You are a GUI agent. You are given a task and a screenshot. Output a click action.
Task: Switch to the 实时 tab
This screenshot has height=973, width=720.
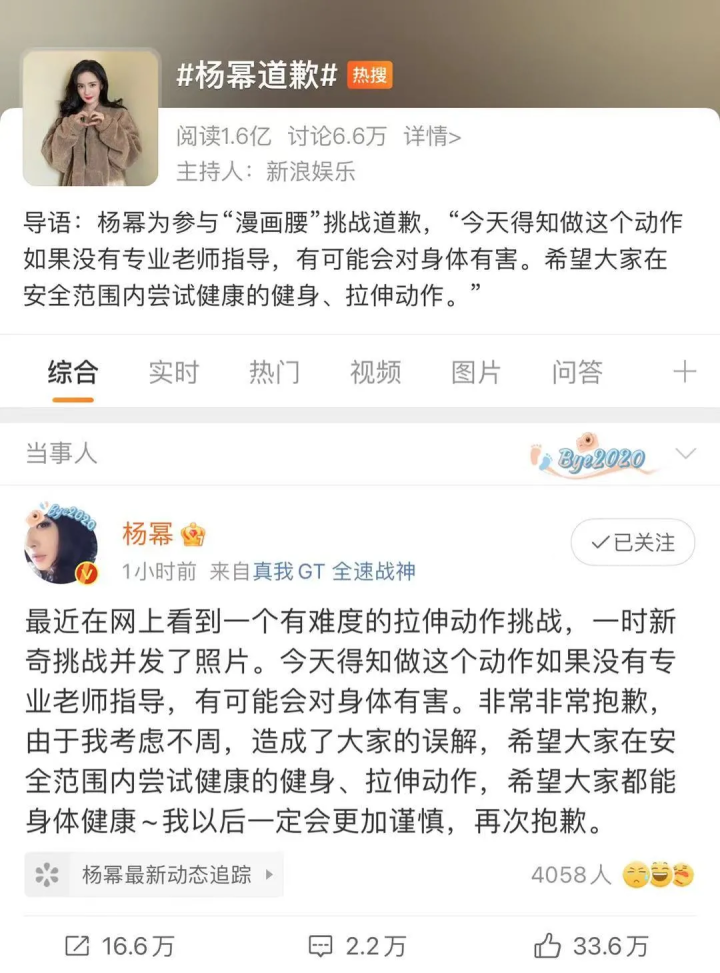174,372
